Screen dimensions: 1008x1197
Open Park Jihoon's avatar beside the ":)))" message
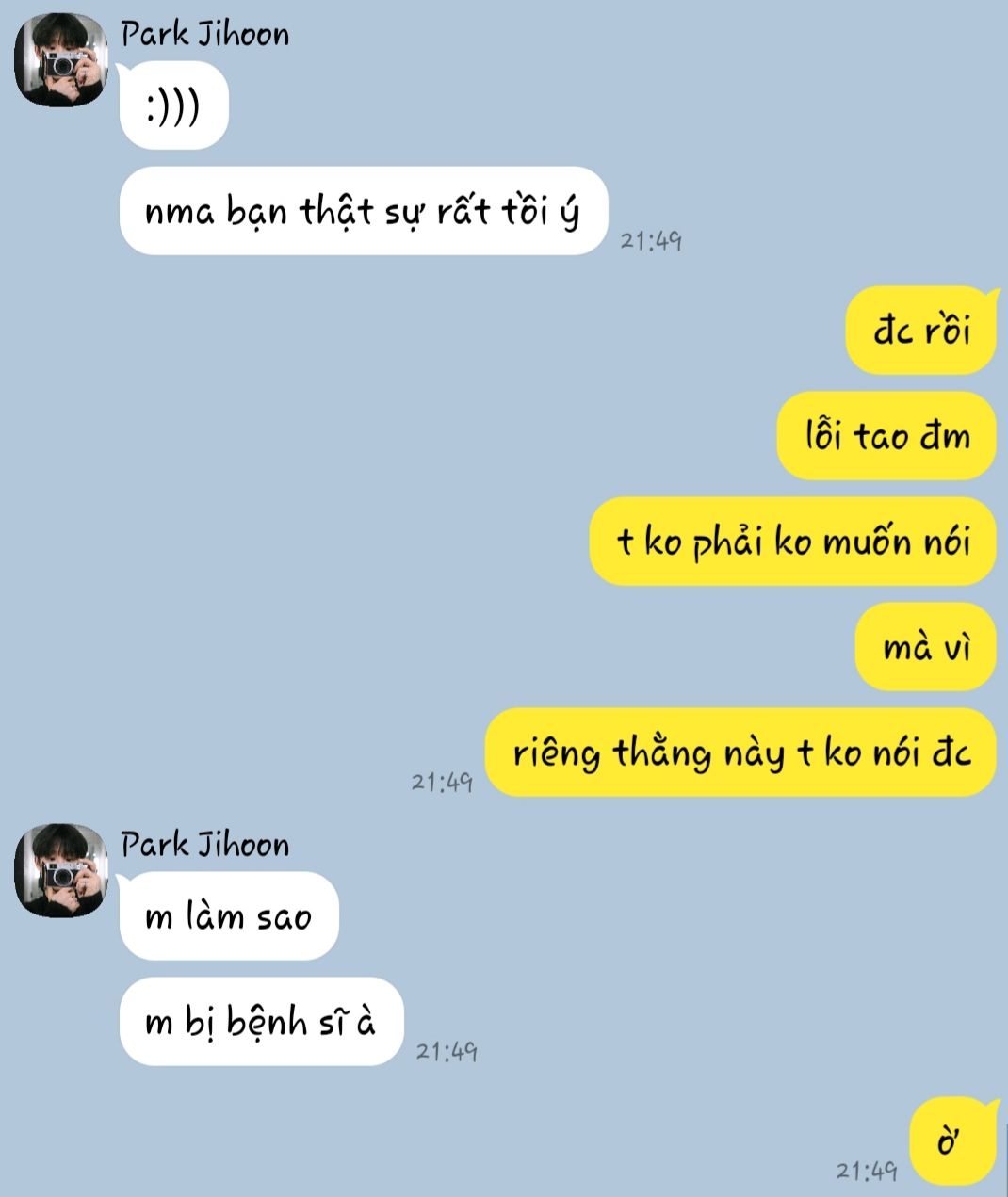click(60, 60)
